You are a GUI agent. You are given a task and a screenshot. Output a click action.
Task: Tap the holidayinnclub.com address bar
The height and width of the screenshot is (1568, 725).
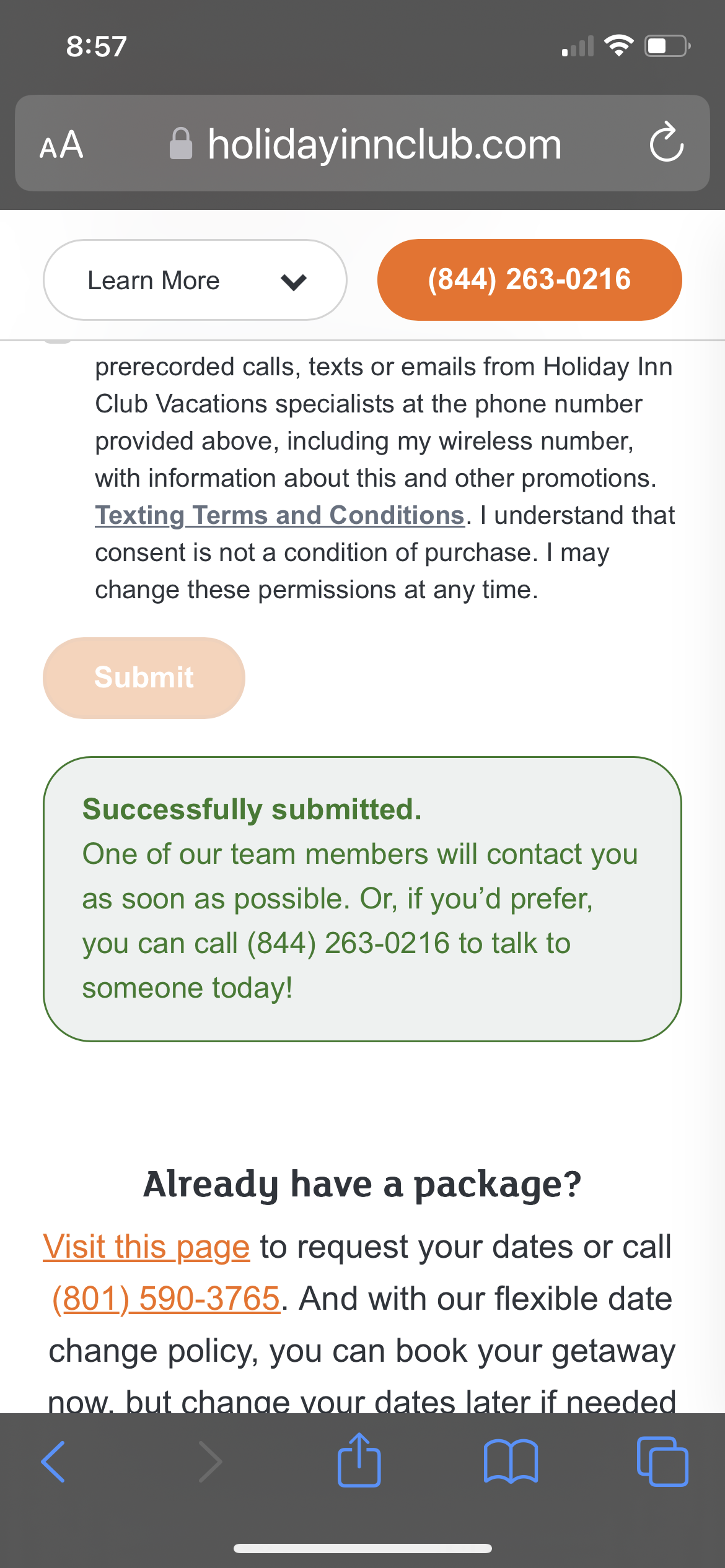pos(366,144)
